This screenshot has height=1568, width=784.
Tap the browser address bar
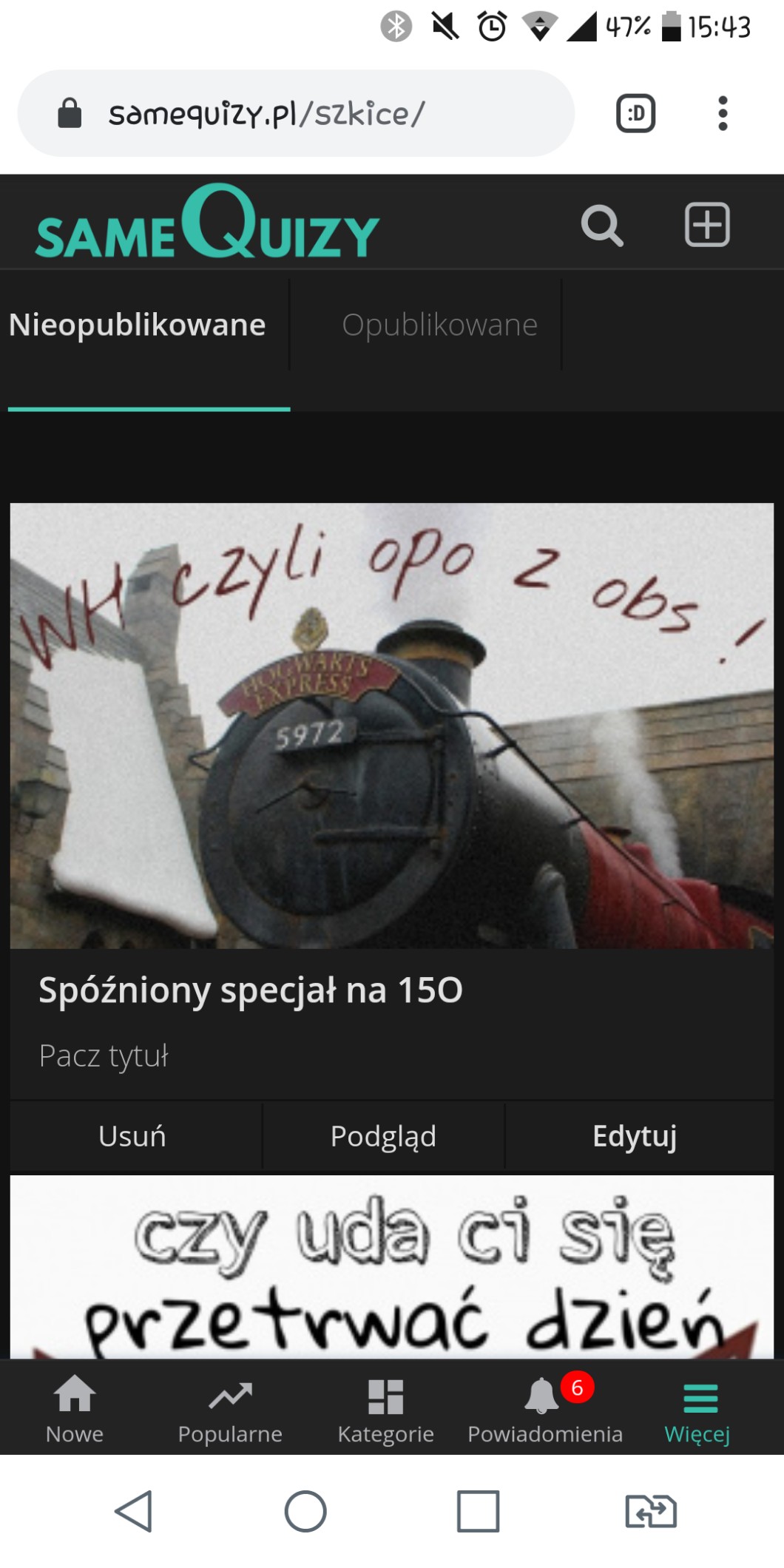296,114
